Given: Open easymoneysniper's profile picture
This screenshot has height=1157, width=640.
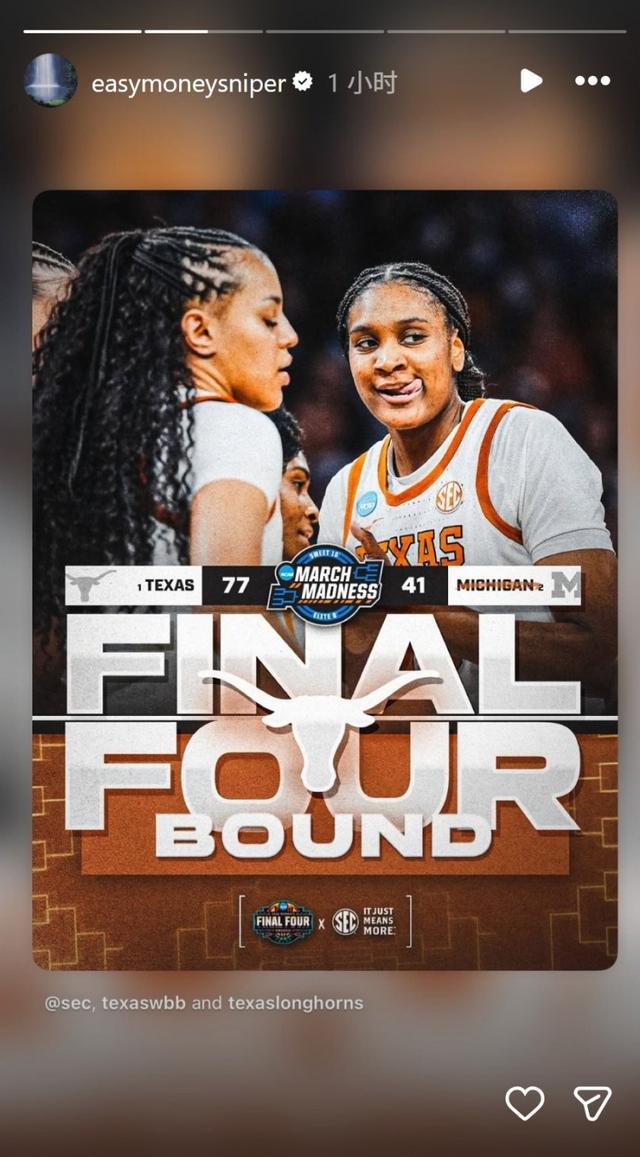Looking at the screenshot, I should point(51,80).
